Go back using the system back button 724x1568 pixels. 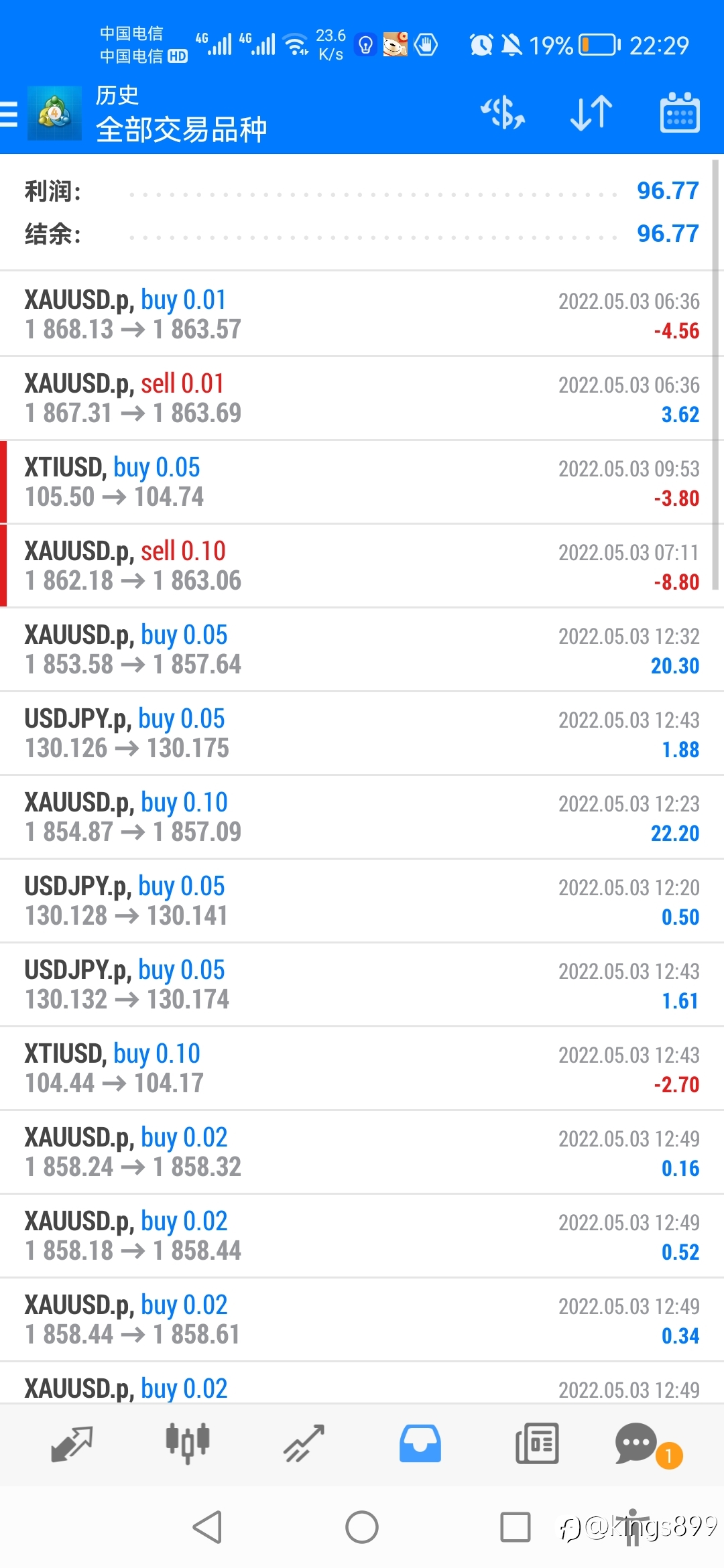tap(208, 1527)
